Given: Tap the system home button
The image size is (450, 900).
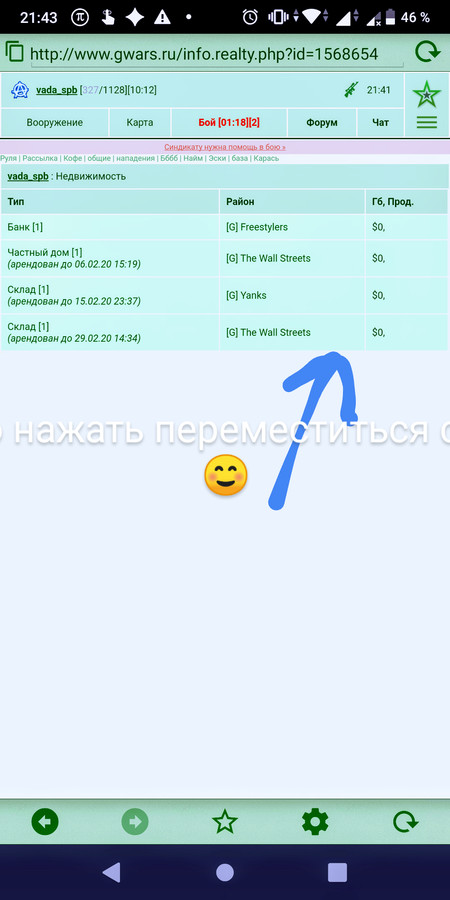Looking at the screenshot, I should (x=225, y=872).
